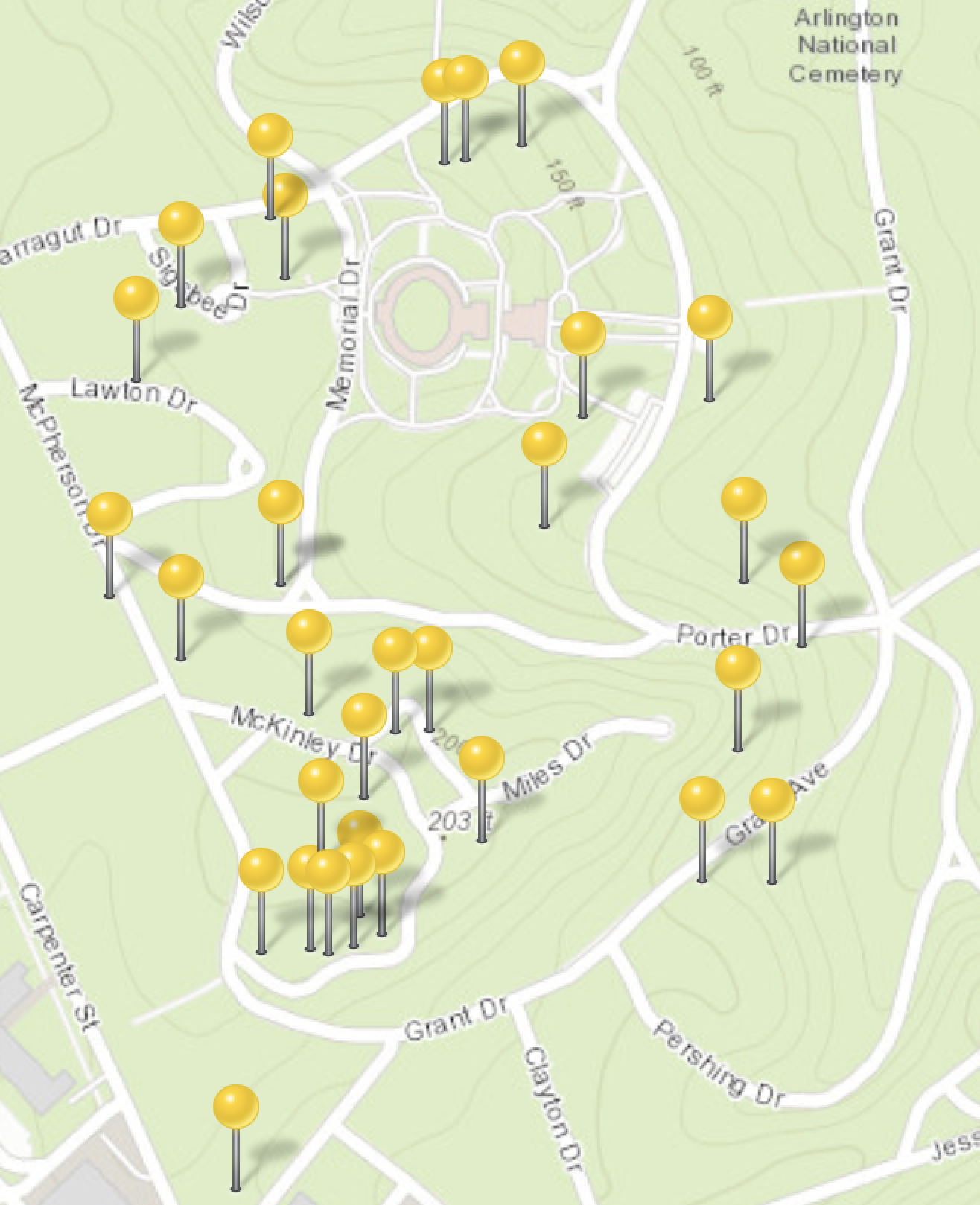Screen dimensions: 980x1205
Task: Open the rightmost pin of the top trio
Action: (x=521, y=63)
